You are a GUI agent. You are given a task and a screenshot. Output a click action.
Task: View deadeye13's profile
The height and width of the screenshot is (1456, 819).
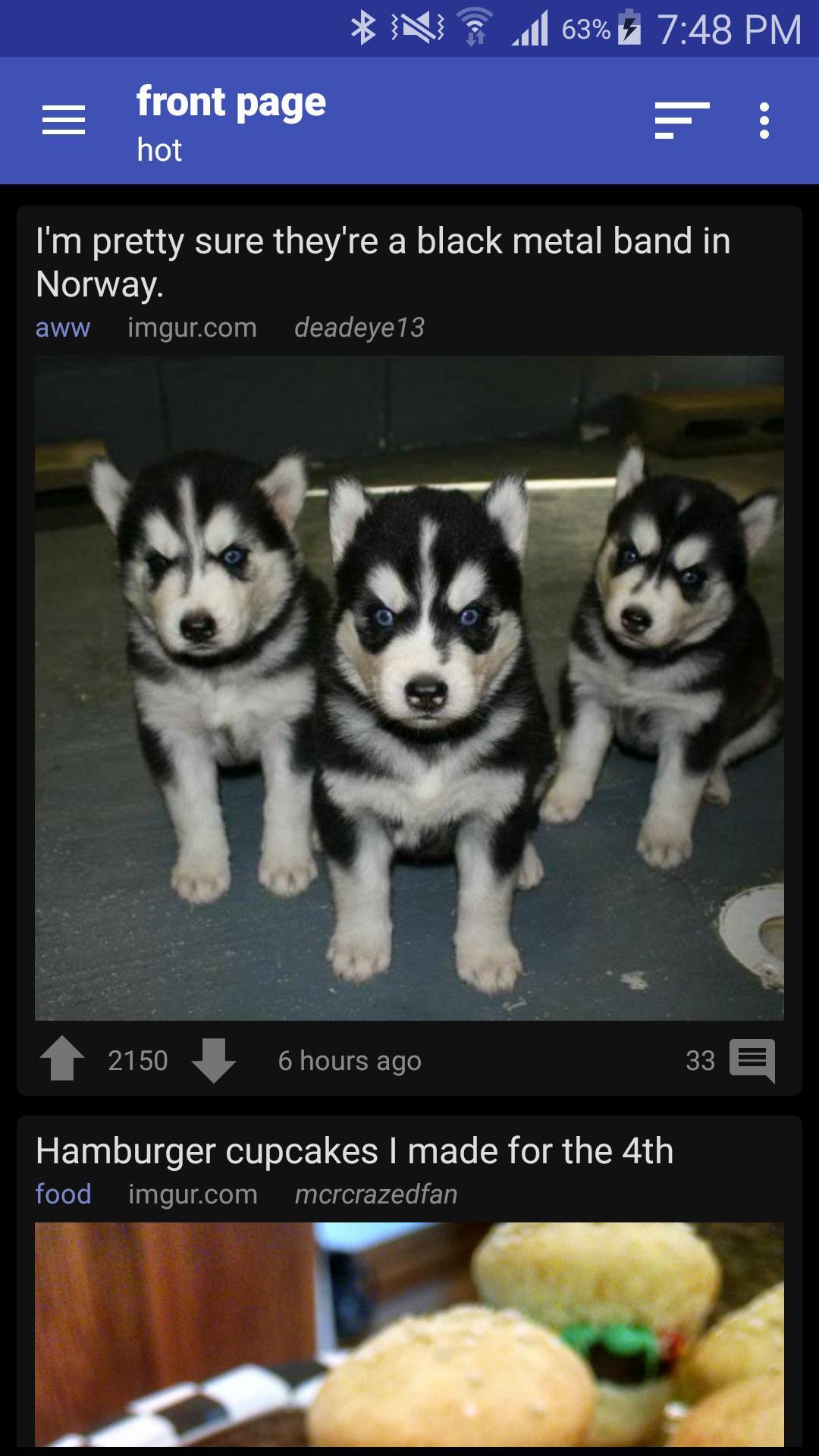coord(359,328)
